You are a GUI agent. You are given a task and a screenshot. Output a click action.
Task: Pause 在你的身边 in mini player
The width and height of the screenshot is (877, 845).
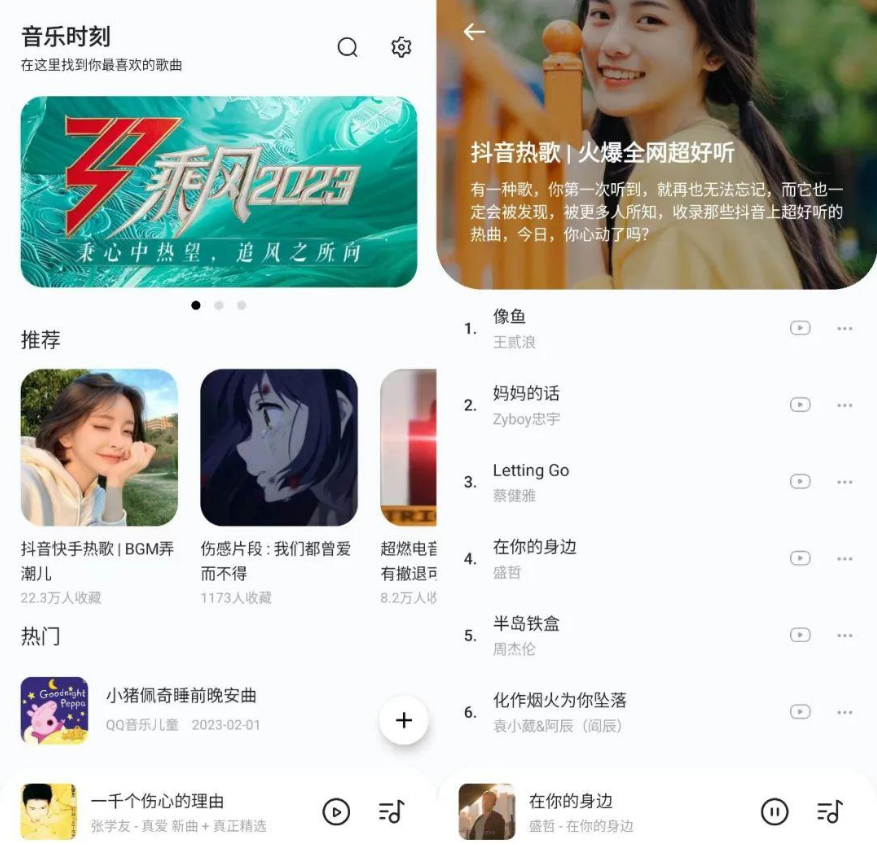(x=774, y=812)
